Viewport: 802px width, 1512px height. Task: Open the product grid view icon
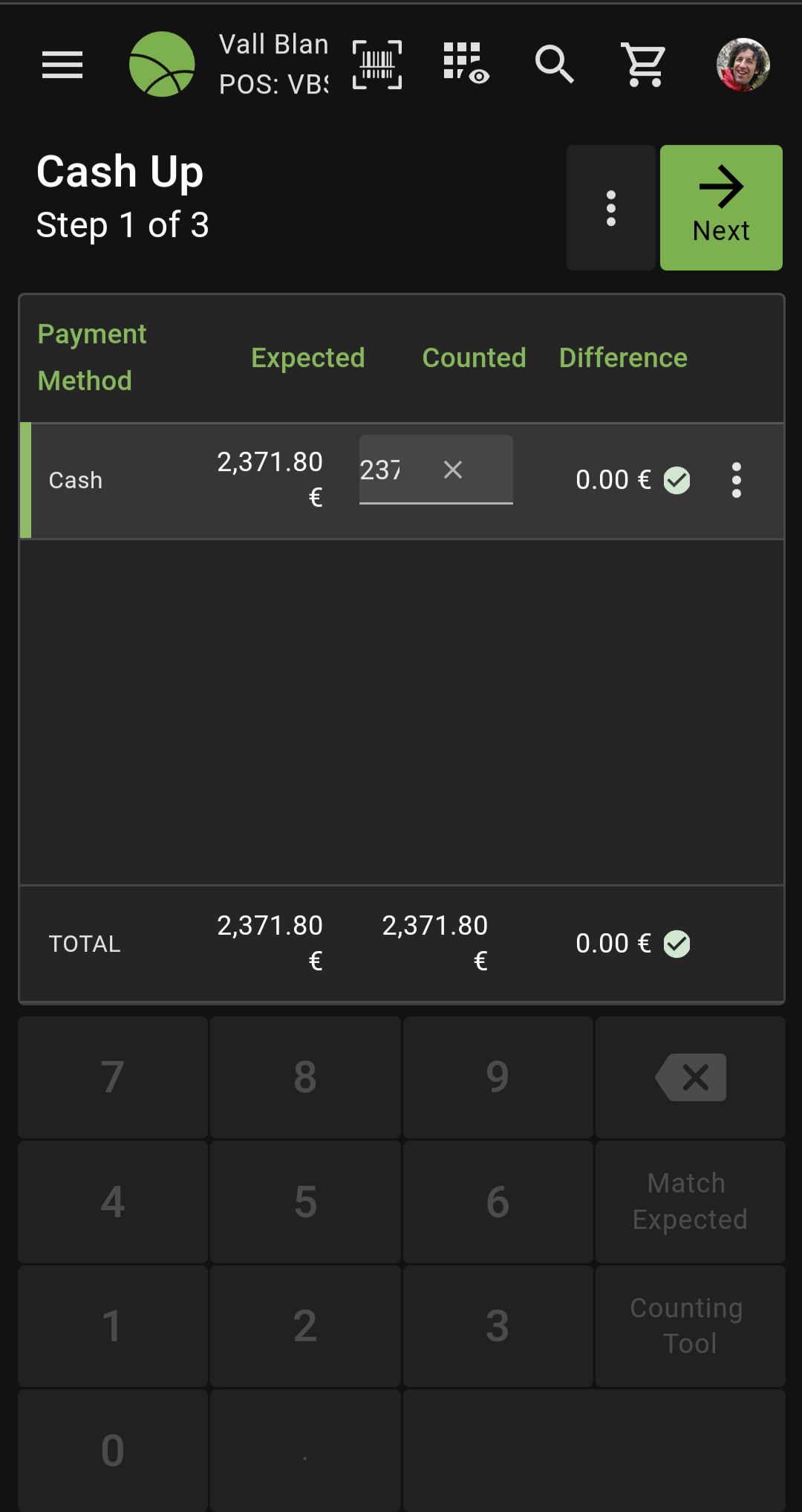point(466,62)
